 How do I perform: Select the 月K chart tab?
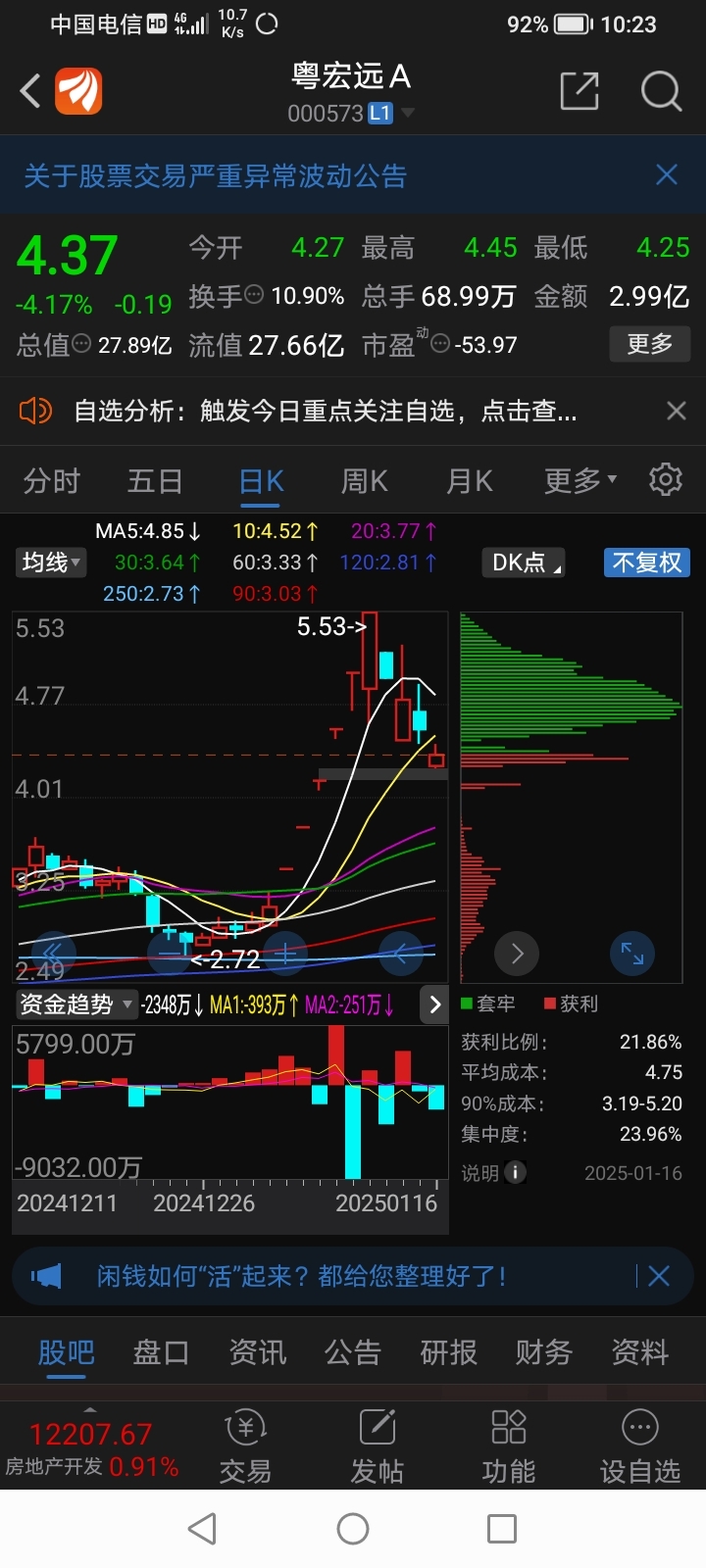point(470,481)
